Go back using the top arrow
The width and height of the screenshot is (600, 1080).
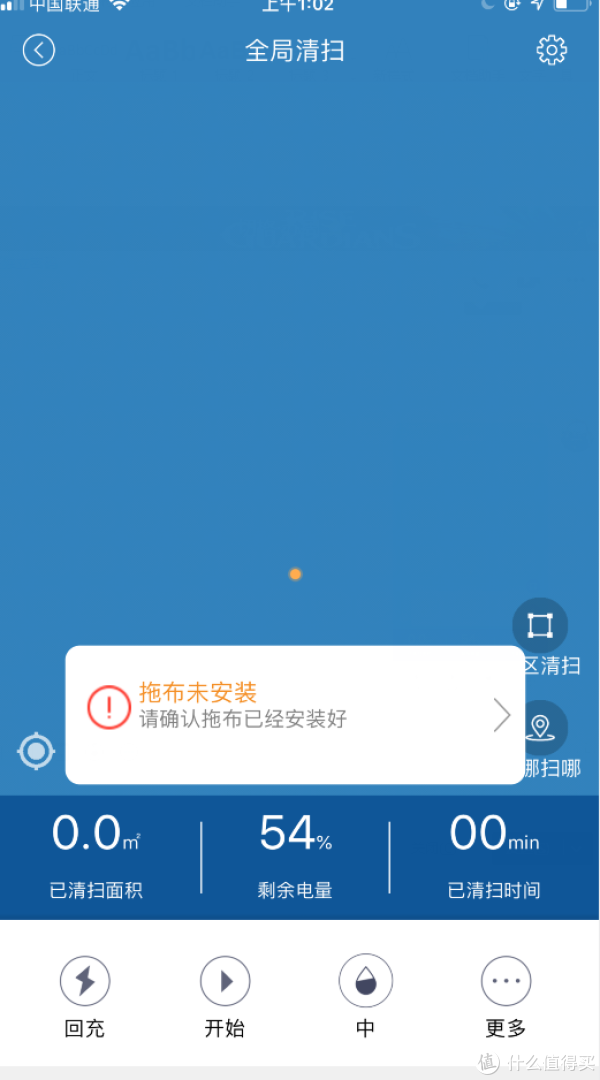[x=39, y=50]
